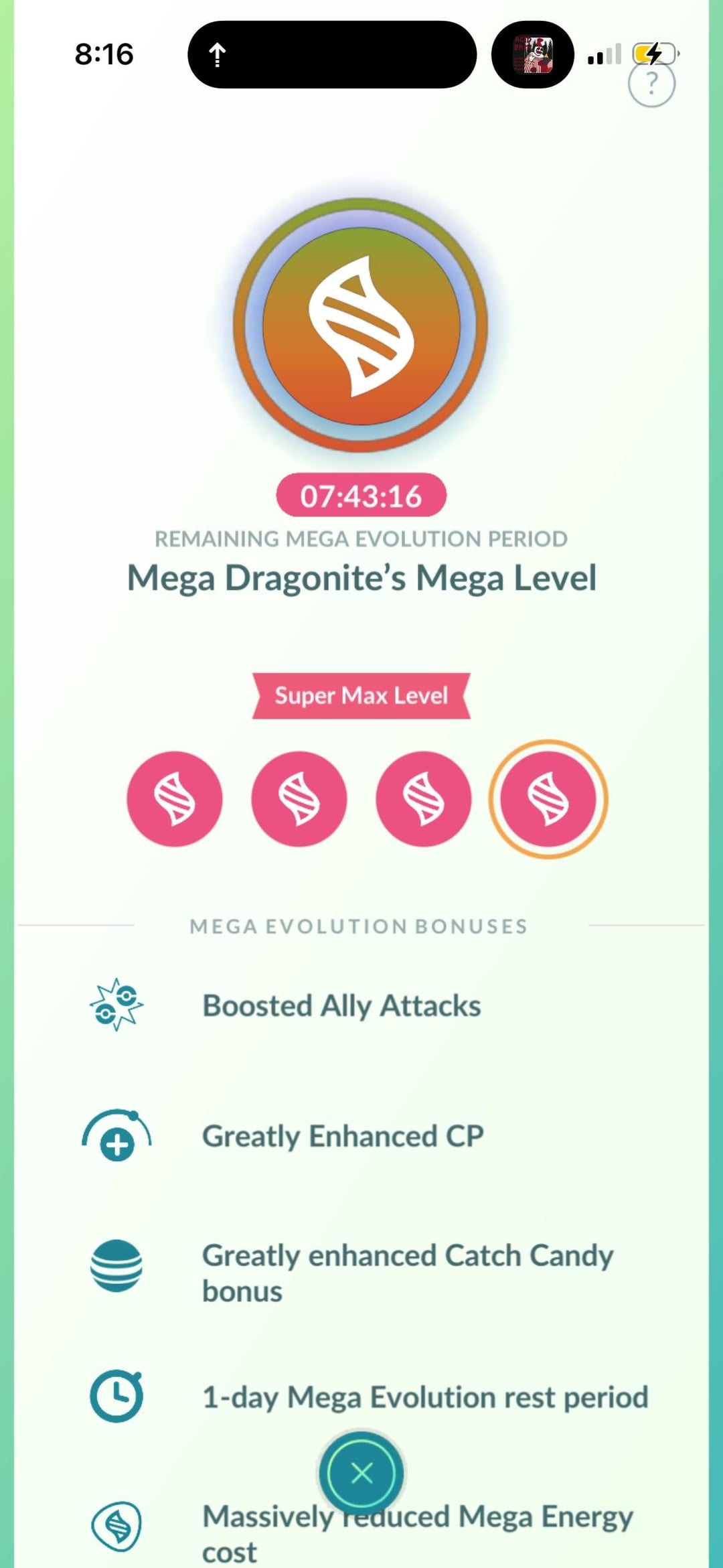
Task: Close the Mega Level screen
Action: (x=361, y=1473)
